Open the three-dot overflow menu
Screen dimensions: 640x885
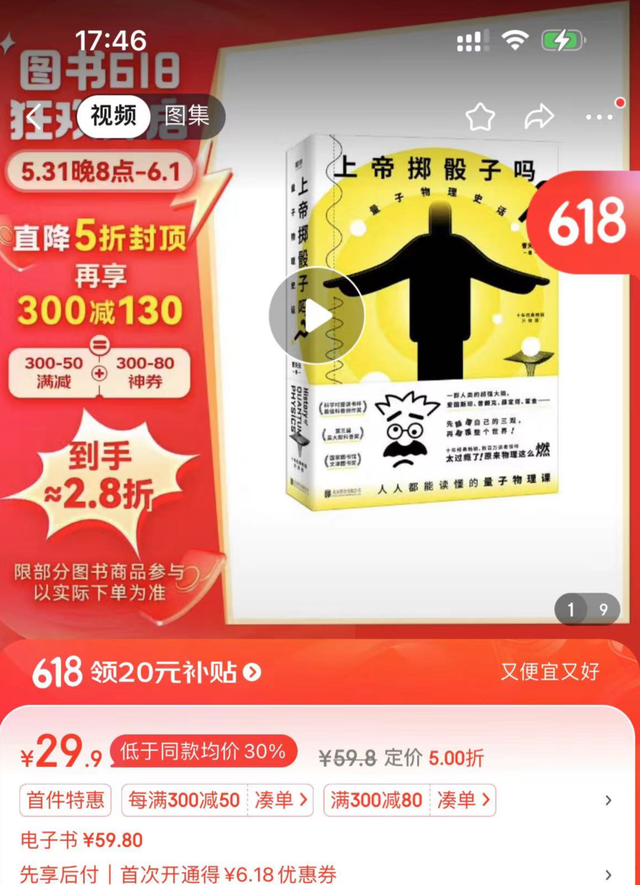coord(599,117)
